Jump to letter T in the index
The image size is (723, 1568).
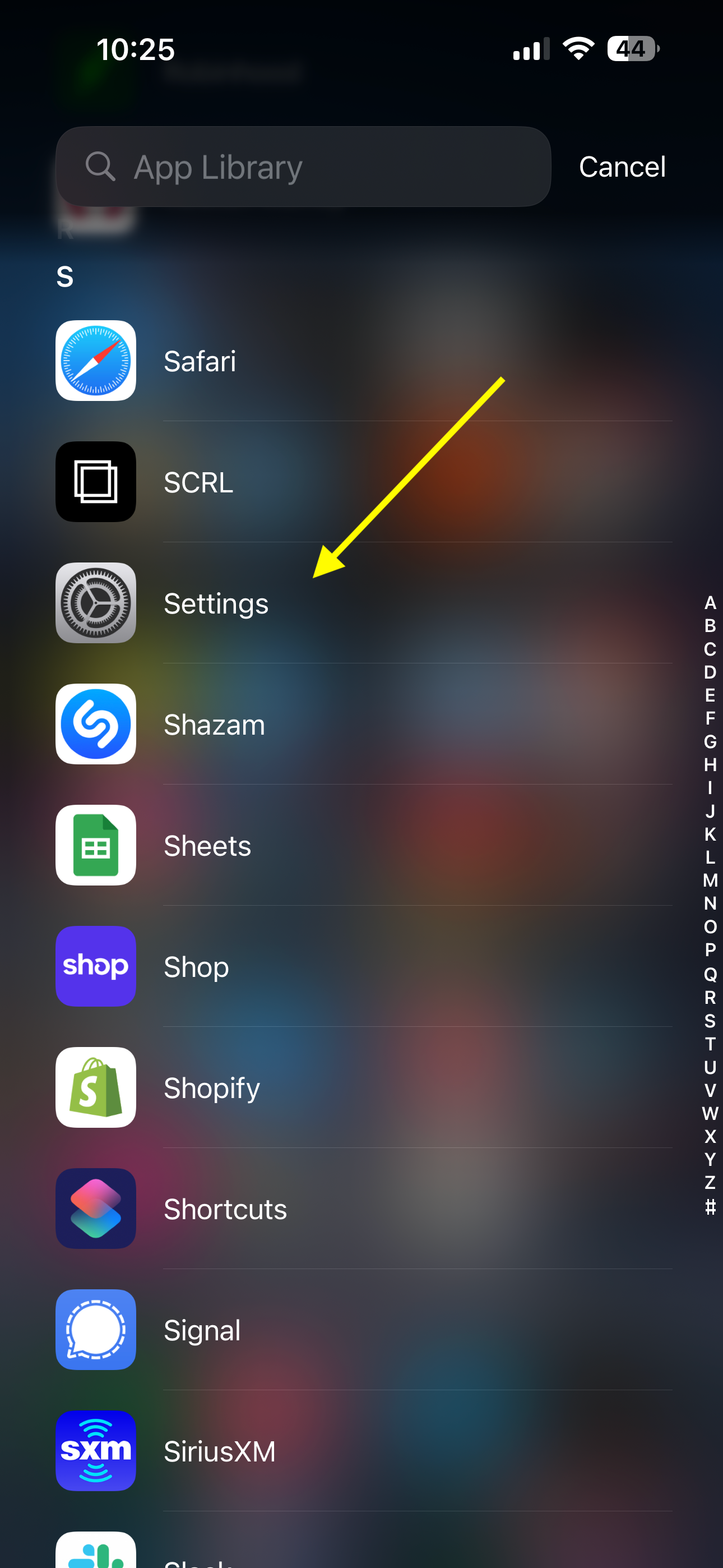710,1044
